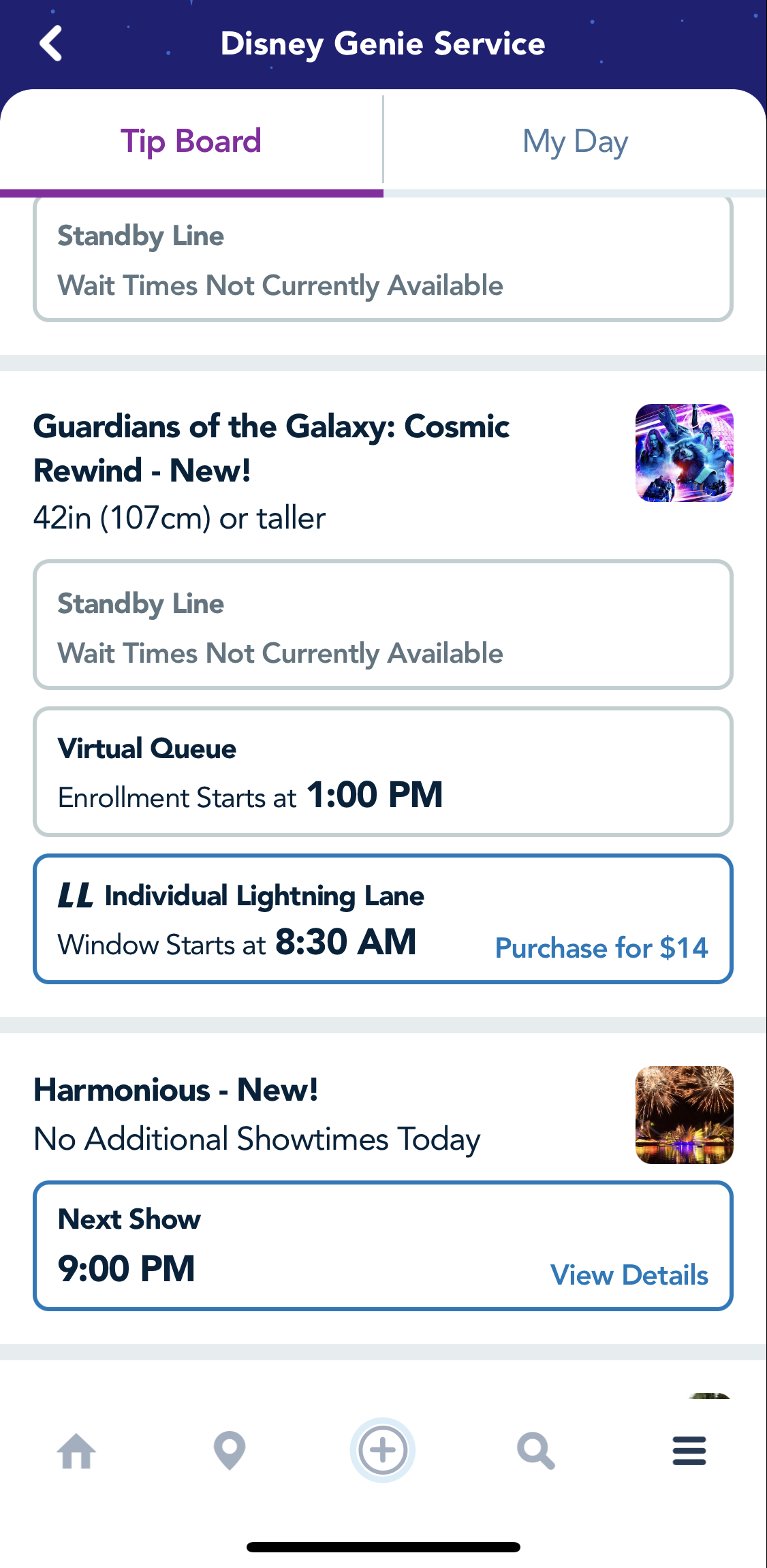Screen dimensions: 767x1568
Task: View Details for Harmonious next show
Action: click(629, 1274)
